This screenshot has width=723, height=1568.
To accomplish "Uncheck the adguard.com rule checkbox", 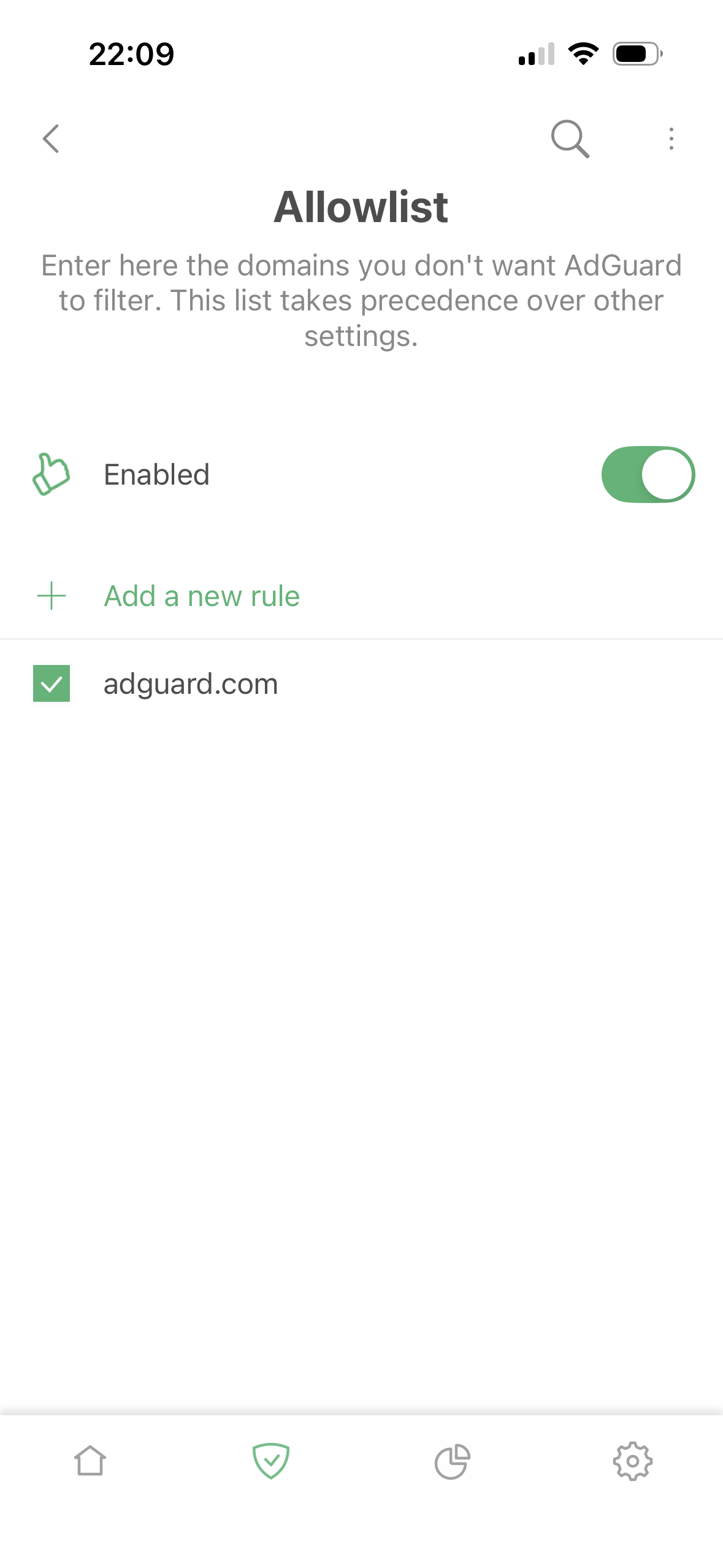I will (x=52, y=683).
